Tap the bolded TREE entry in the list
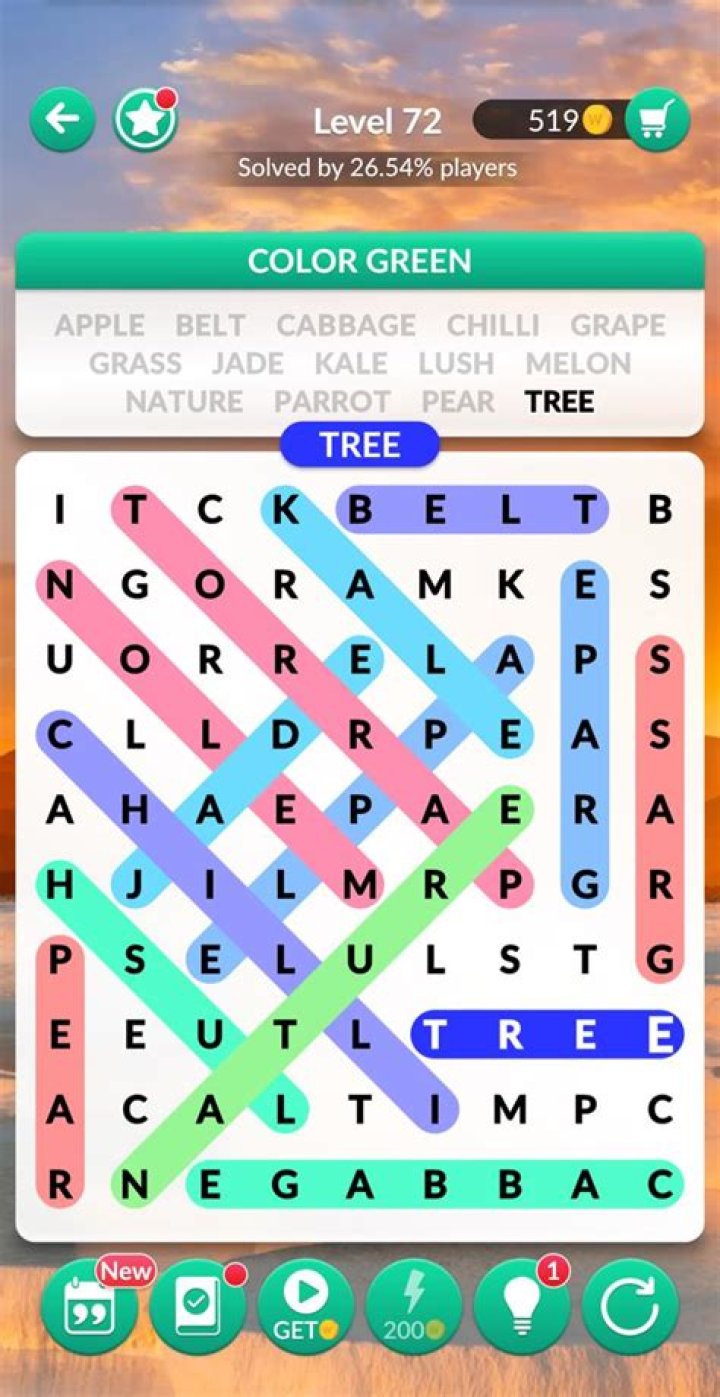 (558, 401)
